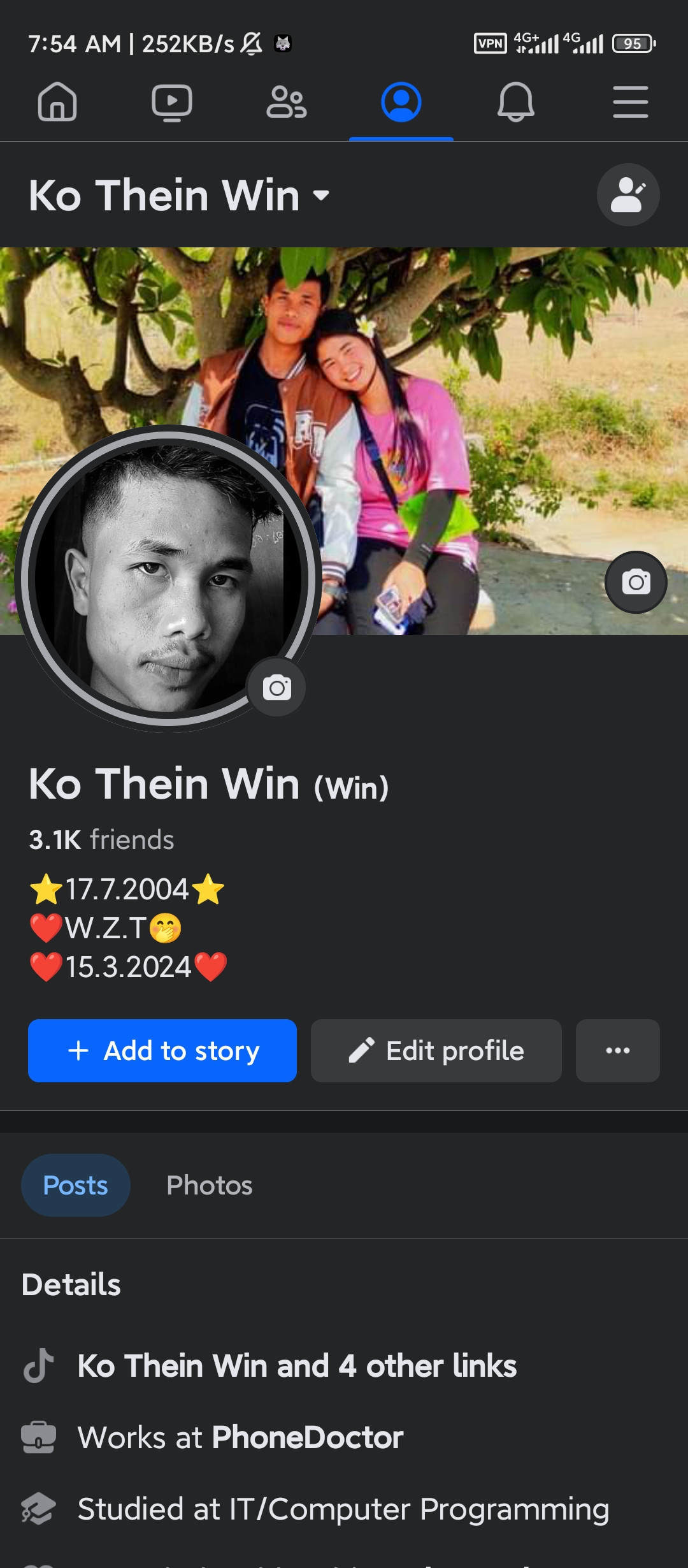688x1568 pixels.
Task: Tap the edit avatar icon at top right
Action: coord(627,195)
